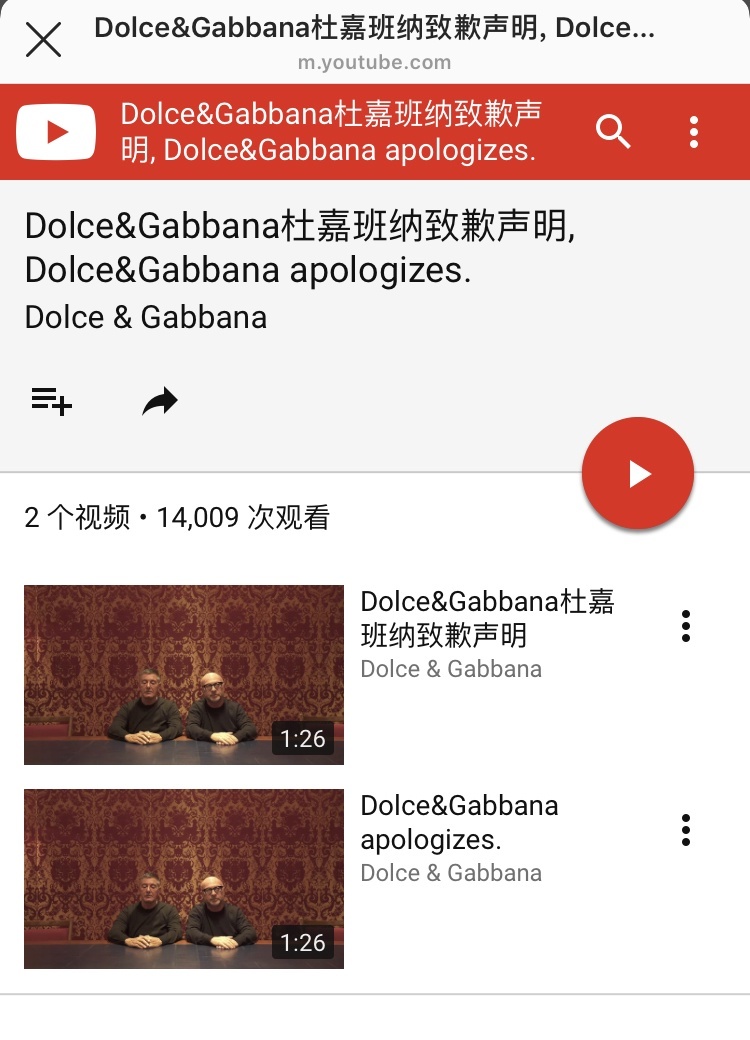Play the Dolce&Gabbana apologizes. video

[x=184, y=879]
